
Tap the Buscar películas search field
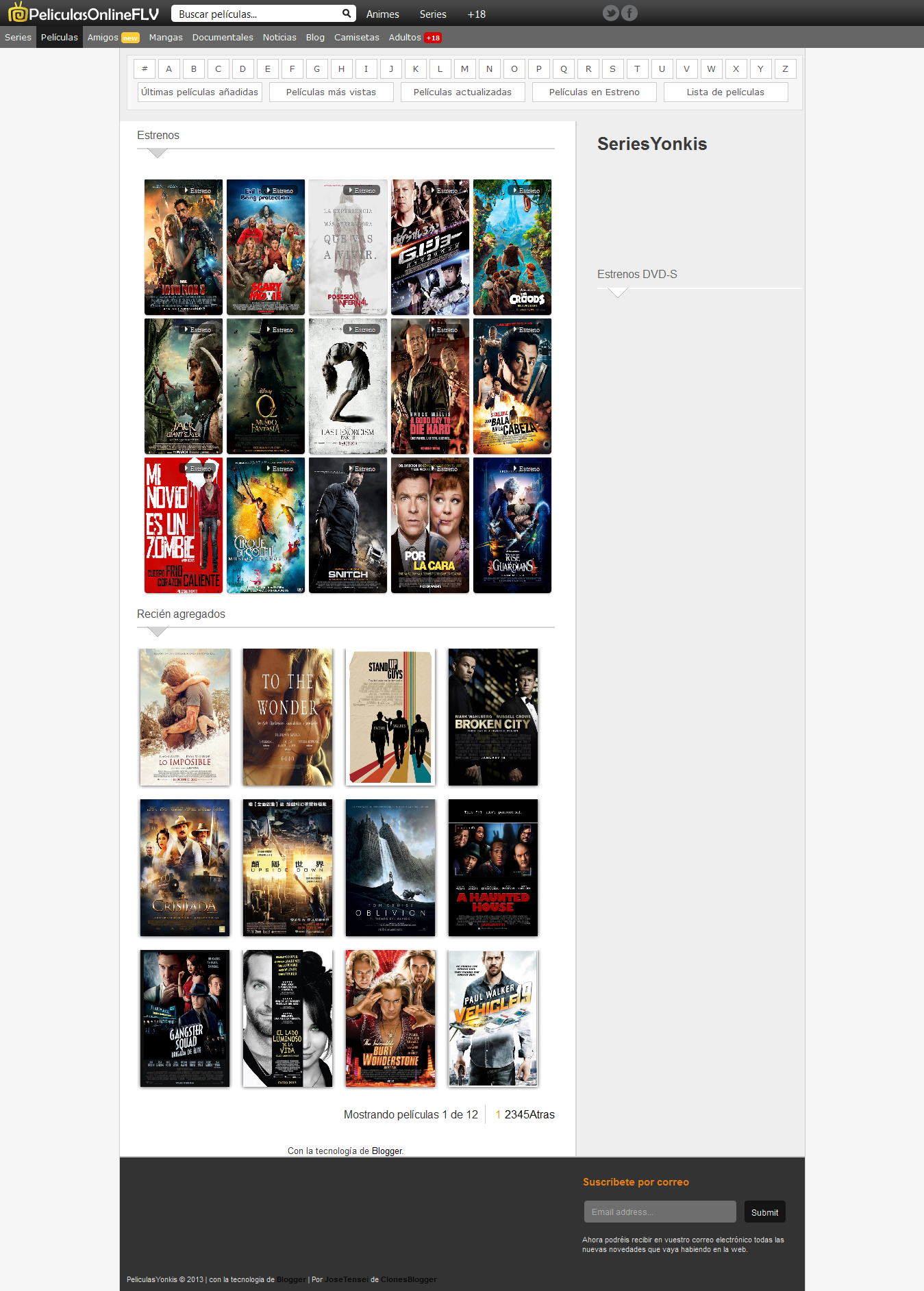[x=257, y=14]
